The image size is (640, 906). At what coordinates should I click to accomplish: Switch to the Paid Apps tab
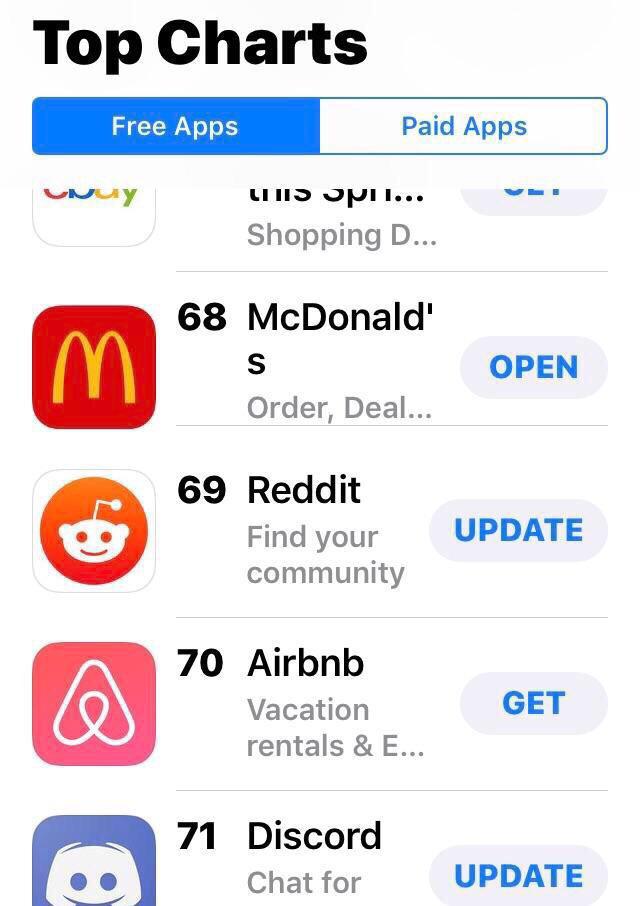[463, 126]
